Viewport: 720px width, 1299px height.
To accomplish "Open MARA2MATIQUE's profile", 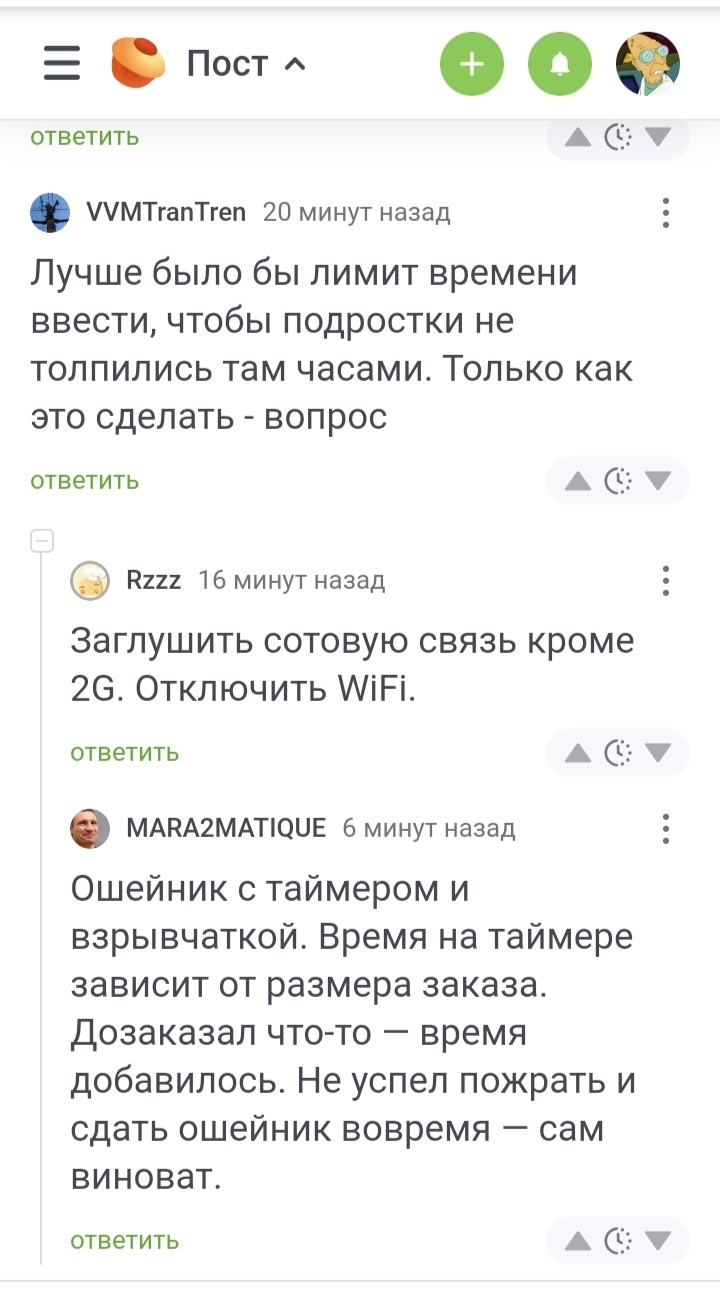I will tap(226, 828).
